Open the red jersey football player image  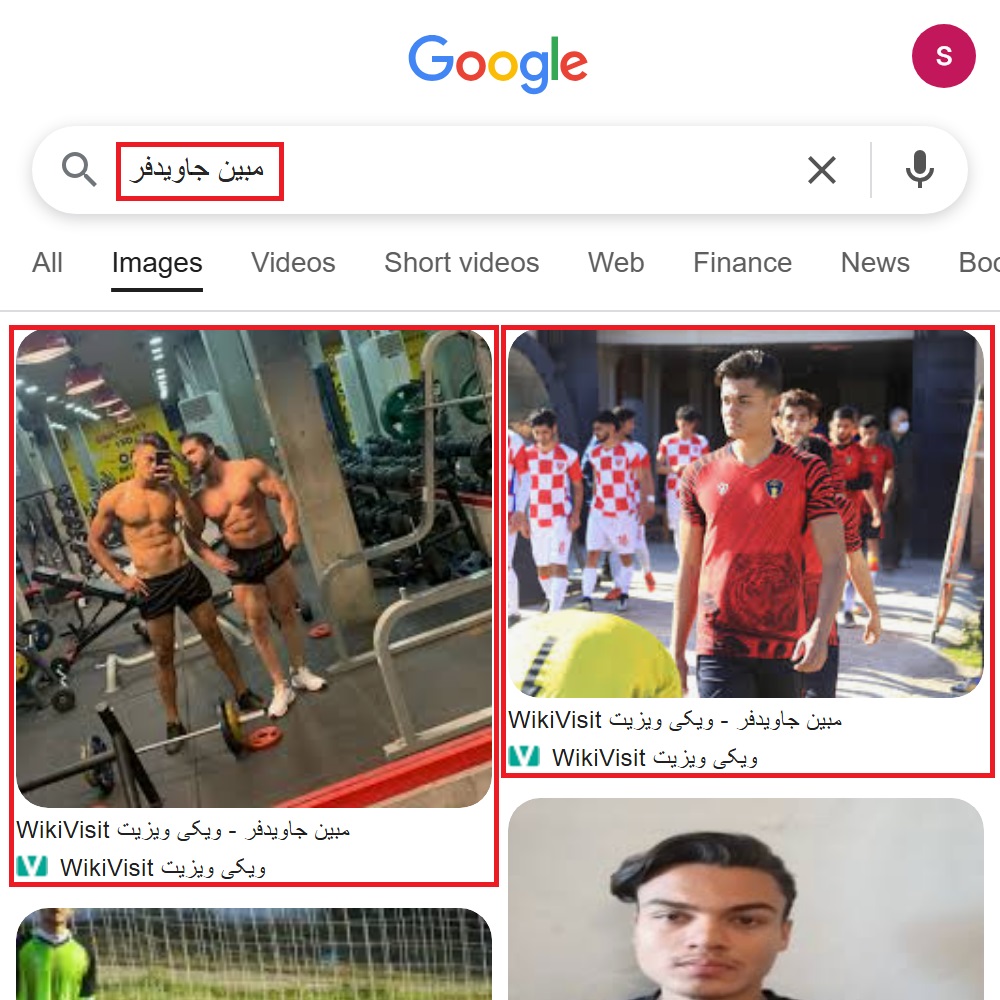[746, 514]
